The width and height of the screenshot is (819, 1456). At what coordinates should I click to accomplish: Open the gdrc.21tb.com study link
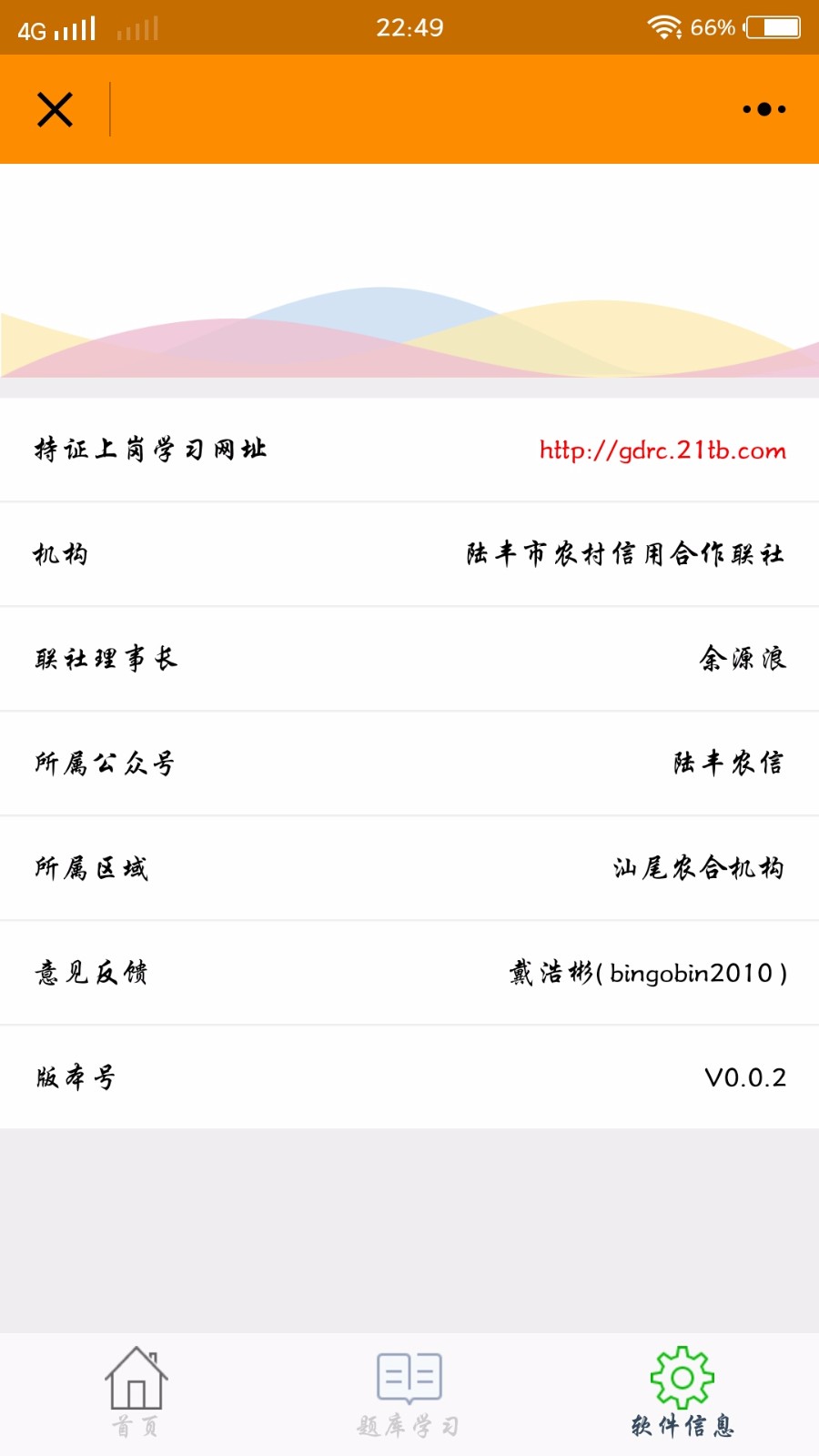(x=662, y=450)
